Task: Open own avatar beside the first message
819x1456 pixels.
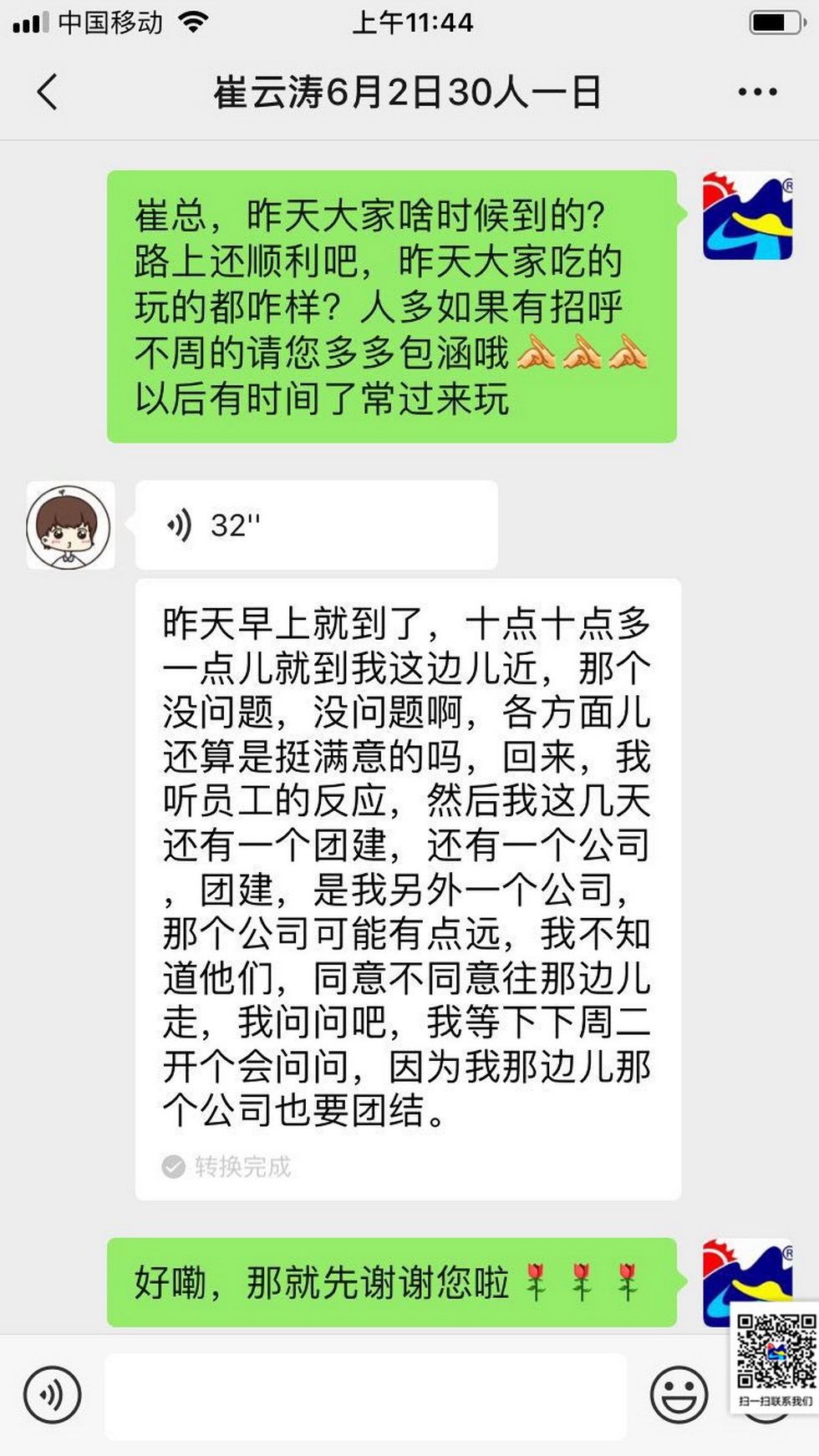Action: pos(747,216)
